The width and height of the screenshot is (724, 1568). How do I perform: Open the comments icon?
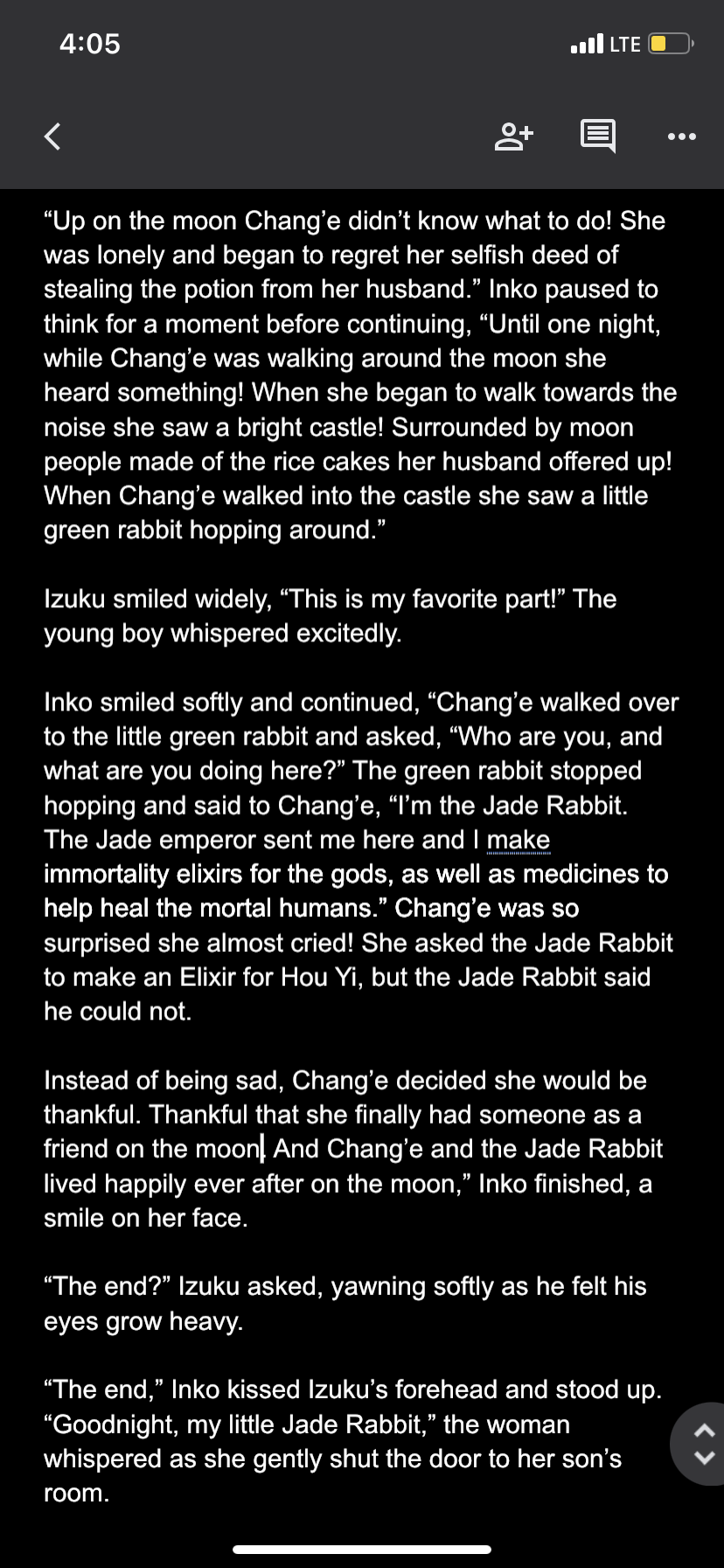[x=598, y=136]
